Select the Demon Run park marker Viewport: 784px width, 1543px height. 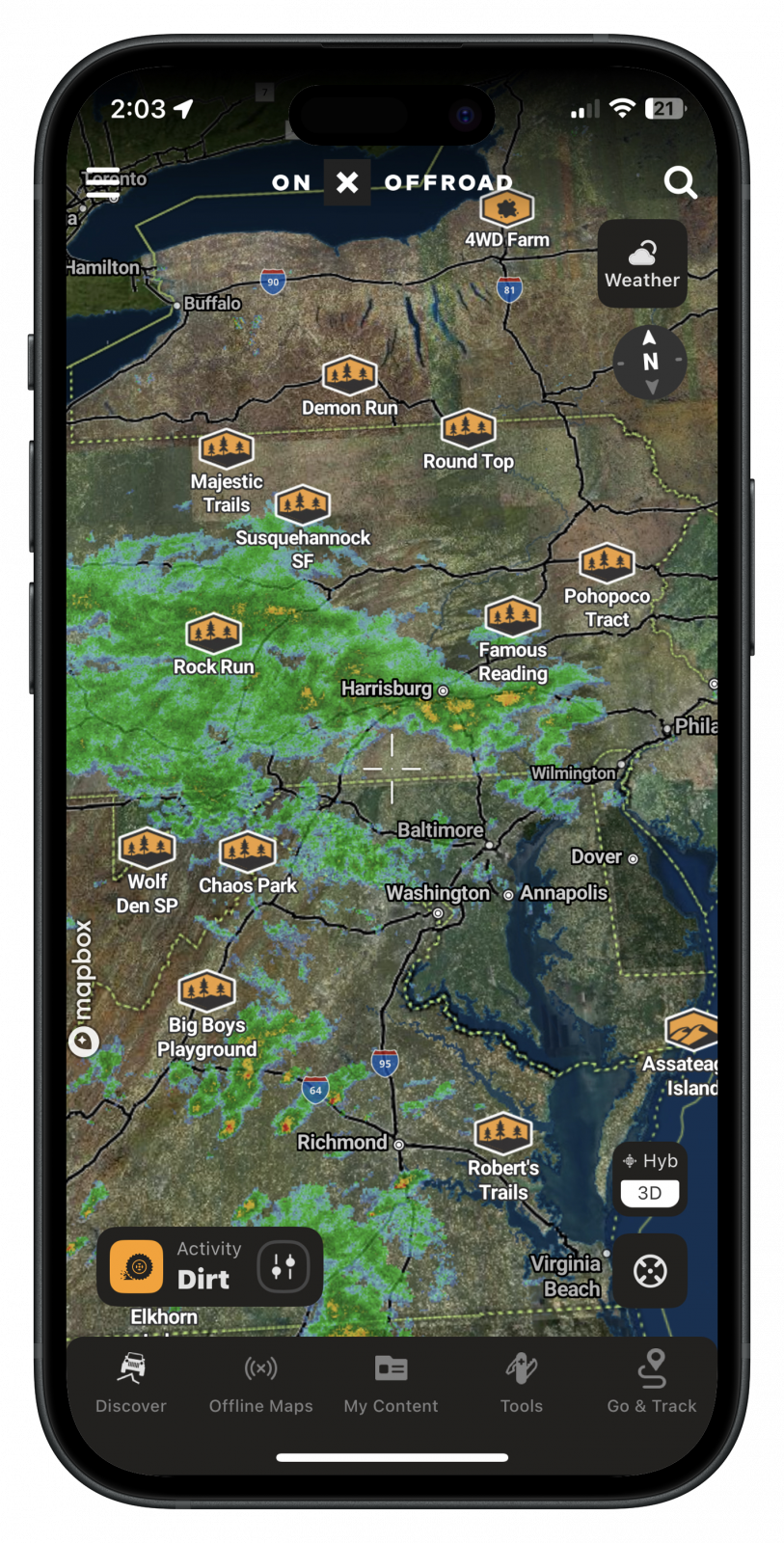click(x=349, y=374)
